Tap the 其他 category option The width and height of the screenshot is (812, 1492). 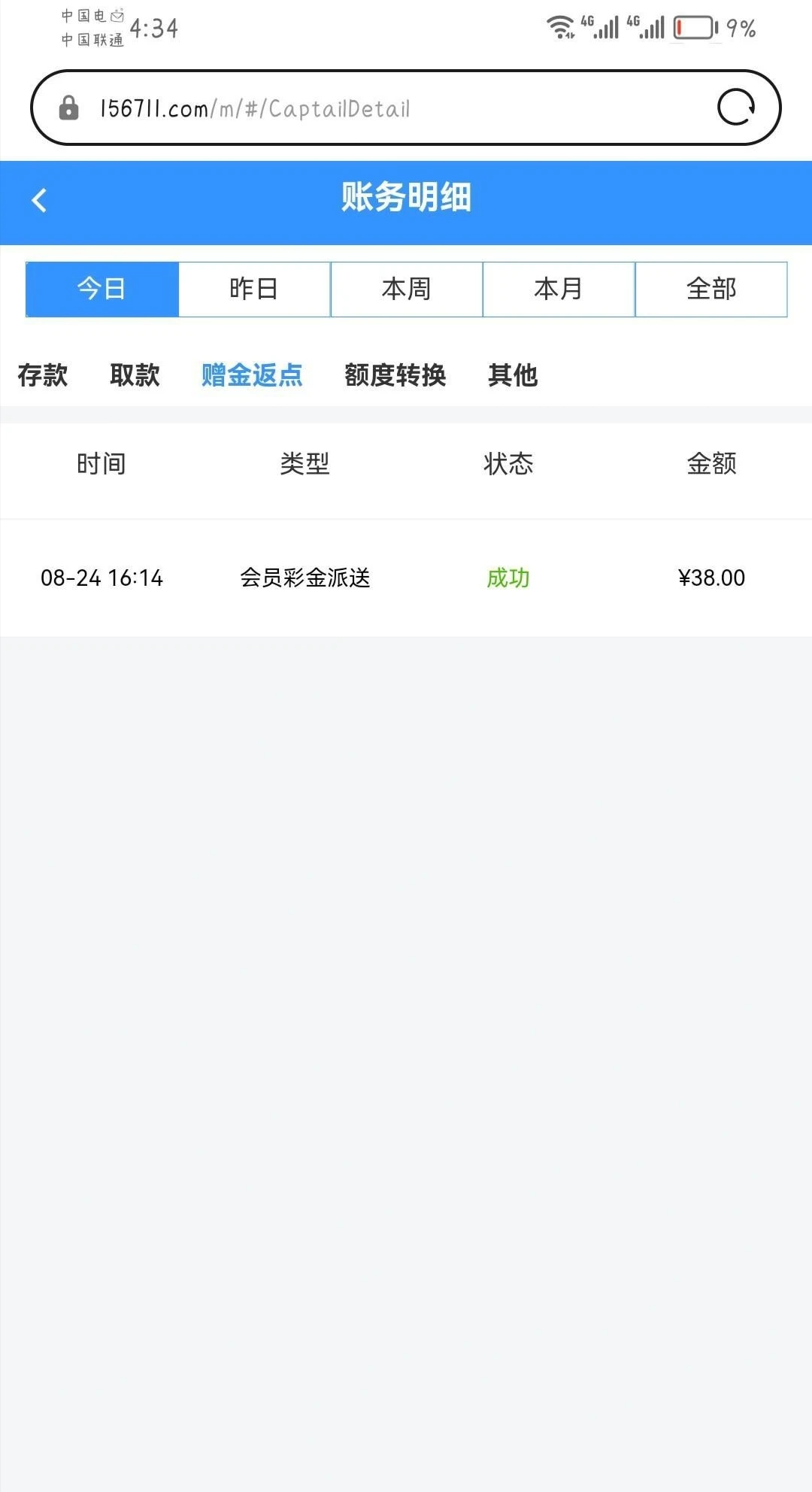click(514, 376)
